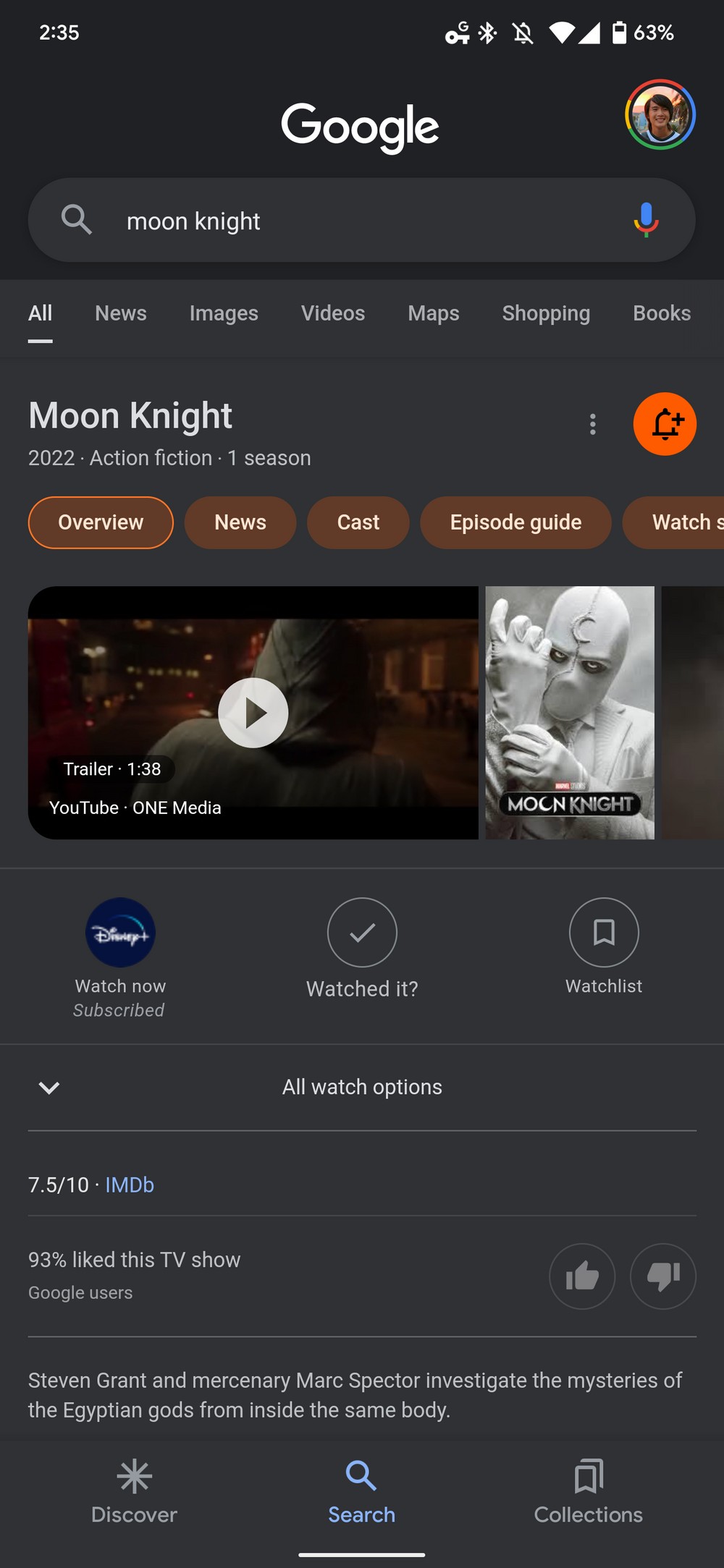This screenshot has width=724, height=1568.
Task: Open the Moon Knight poster image
Action: 570,713
